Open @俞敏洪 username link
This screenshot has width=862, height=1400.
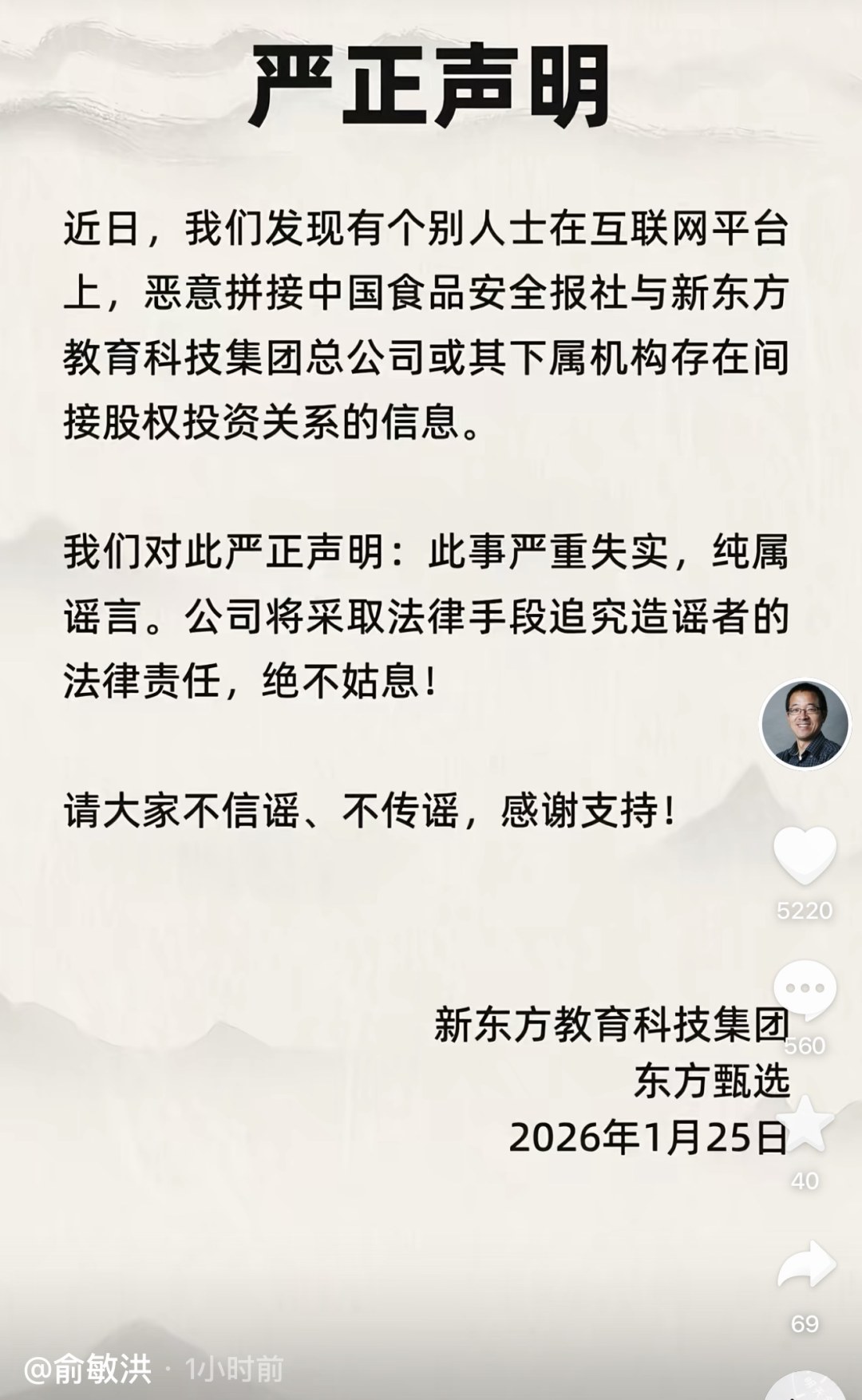(88, 1368)
